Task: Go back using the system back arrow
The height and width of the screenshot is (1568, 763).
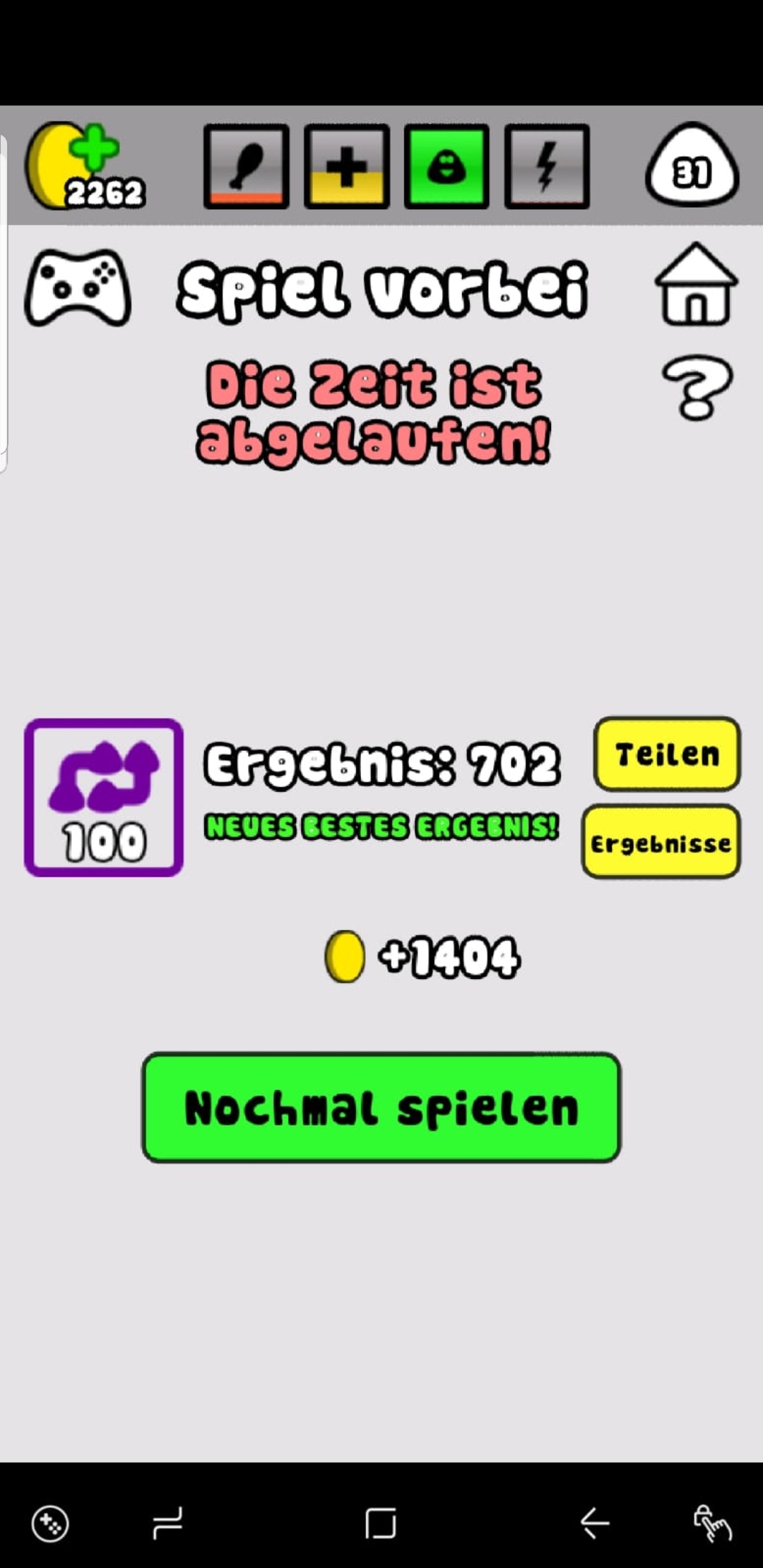Action: (x=595, y=1523)
